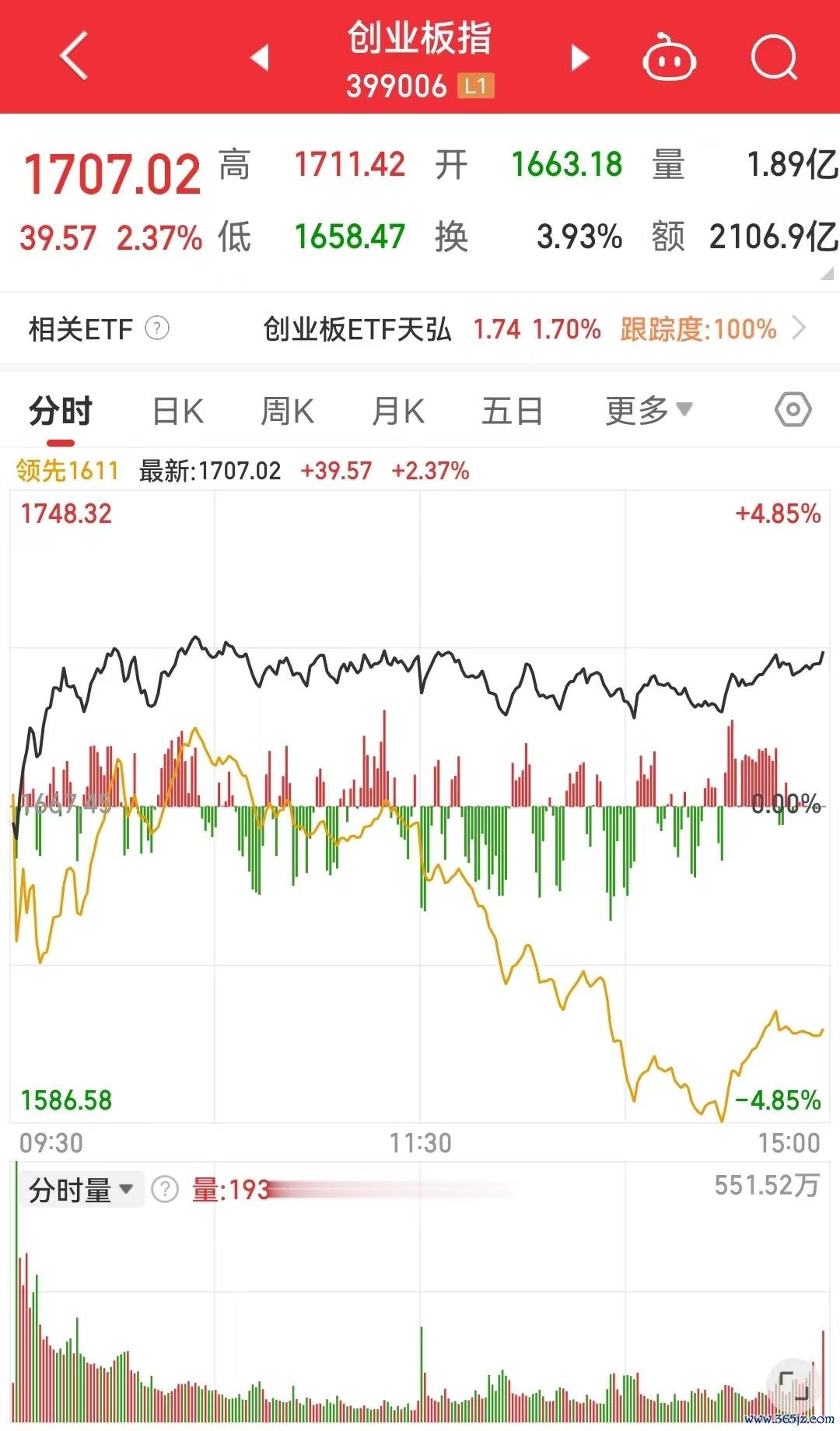Expand quote details with the corner triangle
The image size is (840, 1431).
[827, 273]
